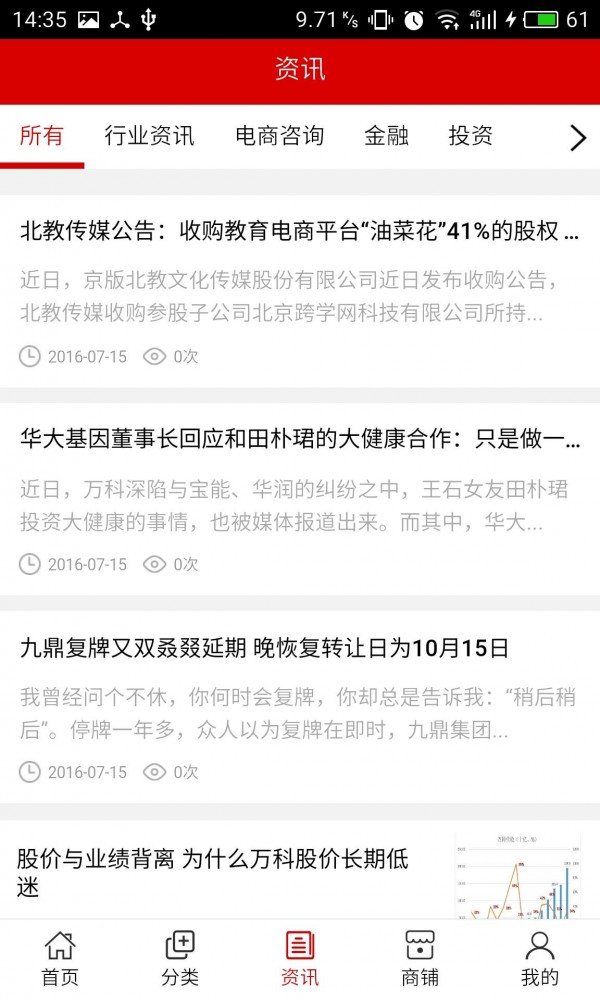Screen dimensions: 600x1000
Task: Switch to the 行业资讯 tab
Action: pos(149,136)
